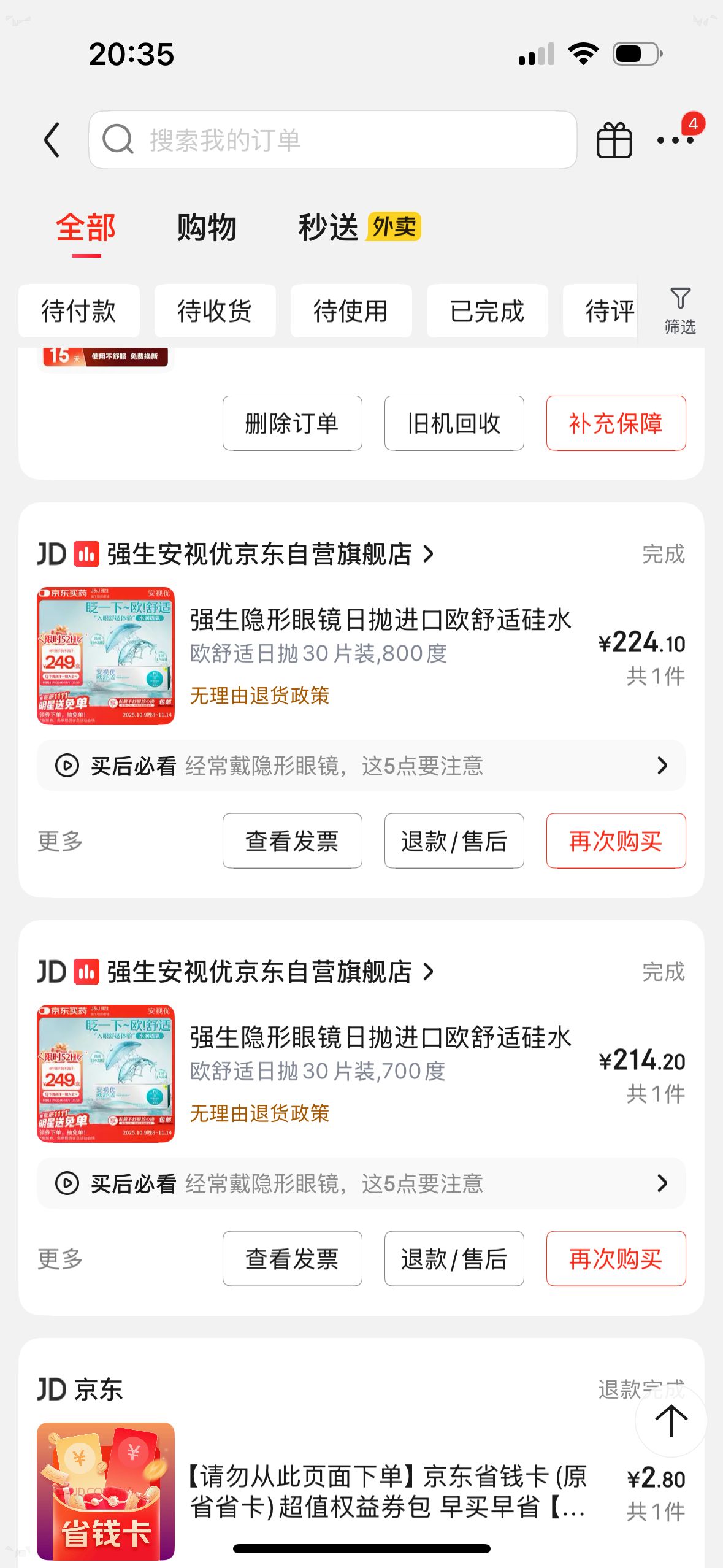
Task: Choose 旧机回收 for the order
Action: [x=454, y=423]
